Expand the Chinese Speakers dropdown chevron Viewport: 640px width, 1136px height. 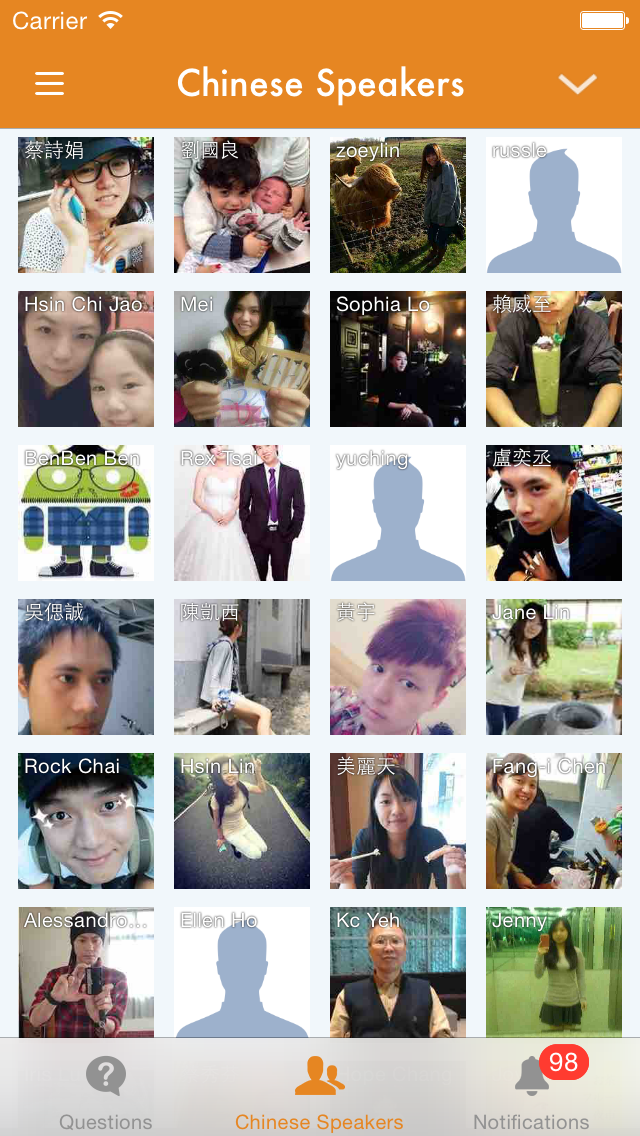(578, 83)
